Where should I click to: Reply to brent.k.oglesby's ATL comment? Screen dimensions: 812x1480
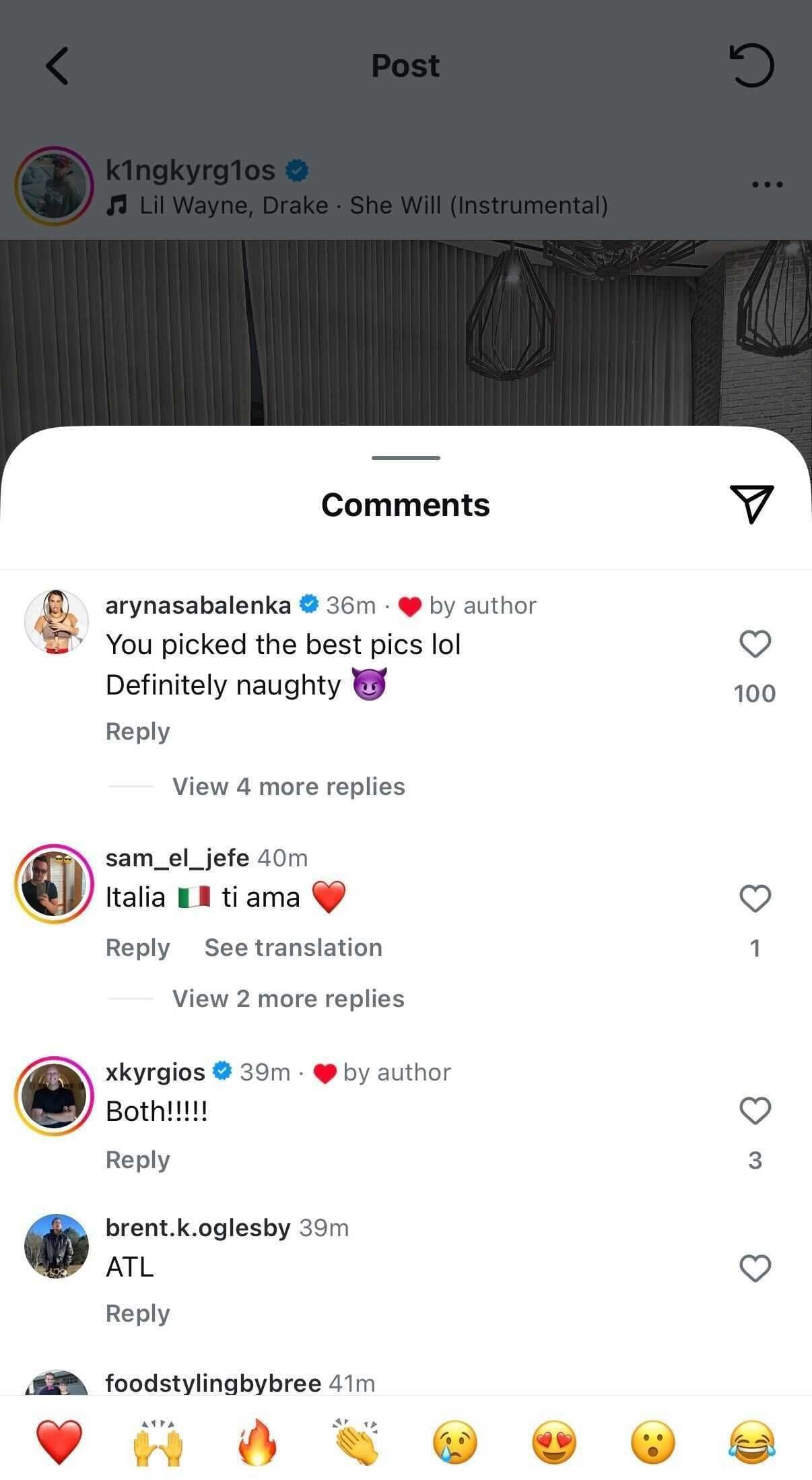(x=137, y=1312)
